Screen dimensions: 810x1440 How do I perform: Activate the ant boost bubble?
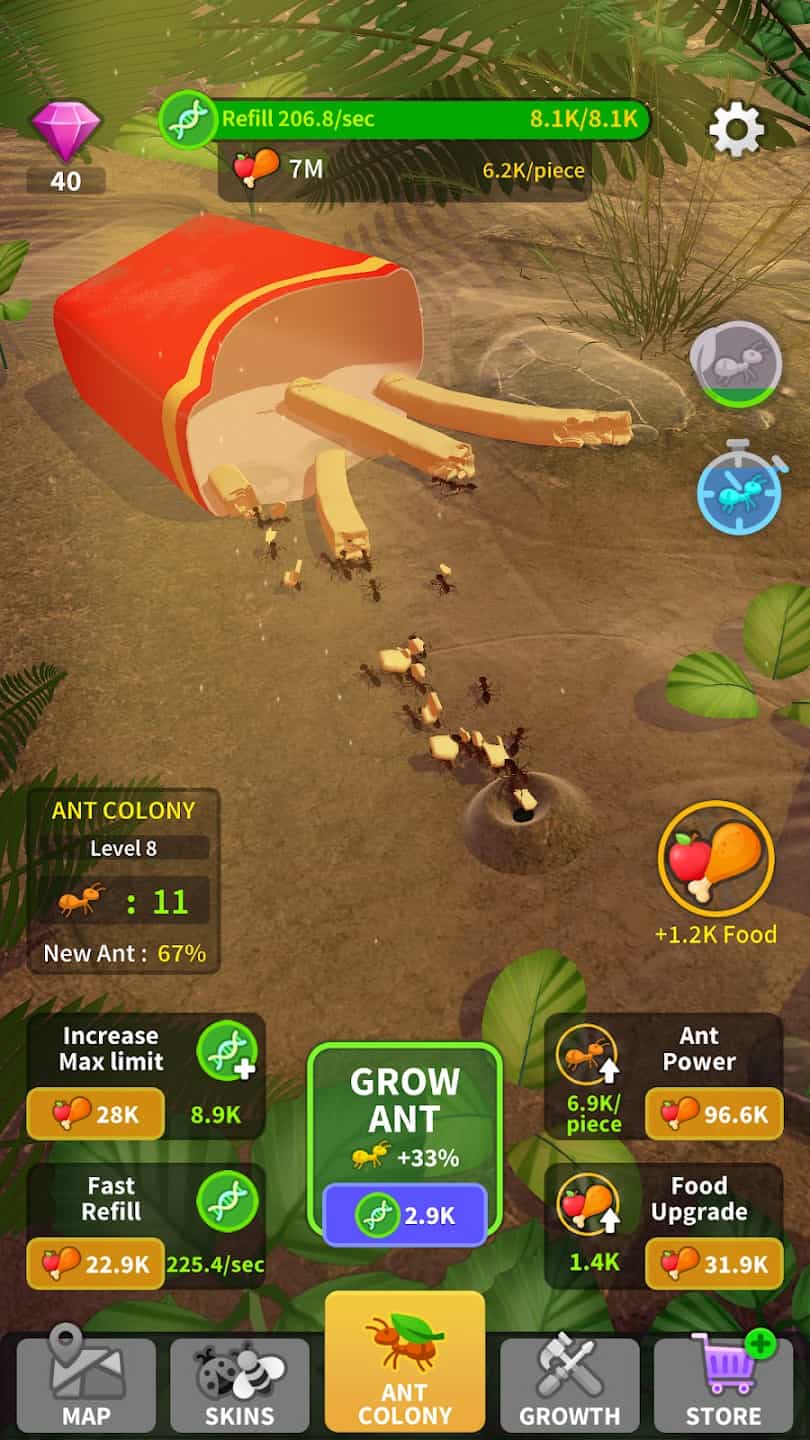737,364
